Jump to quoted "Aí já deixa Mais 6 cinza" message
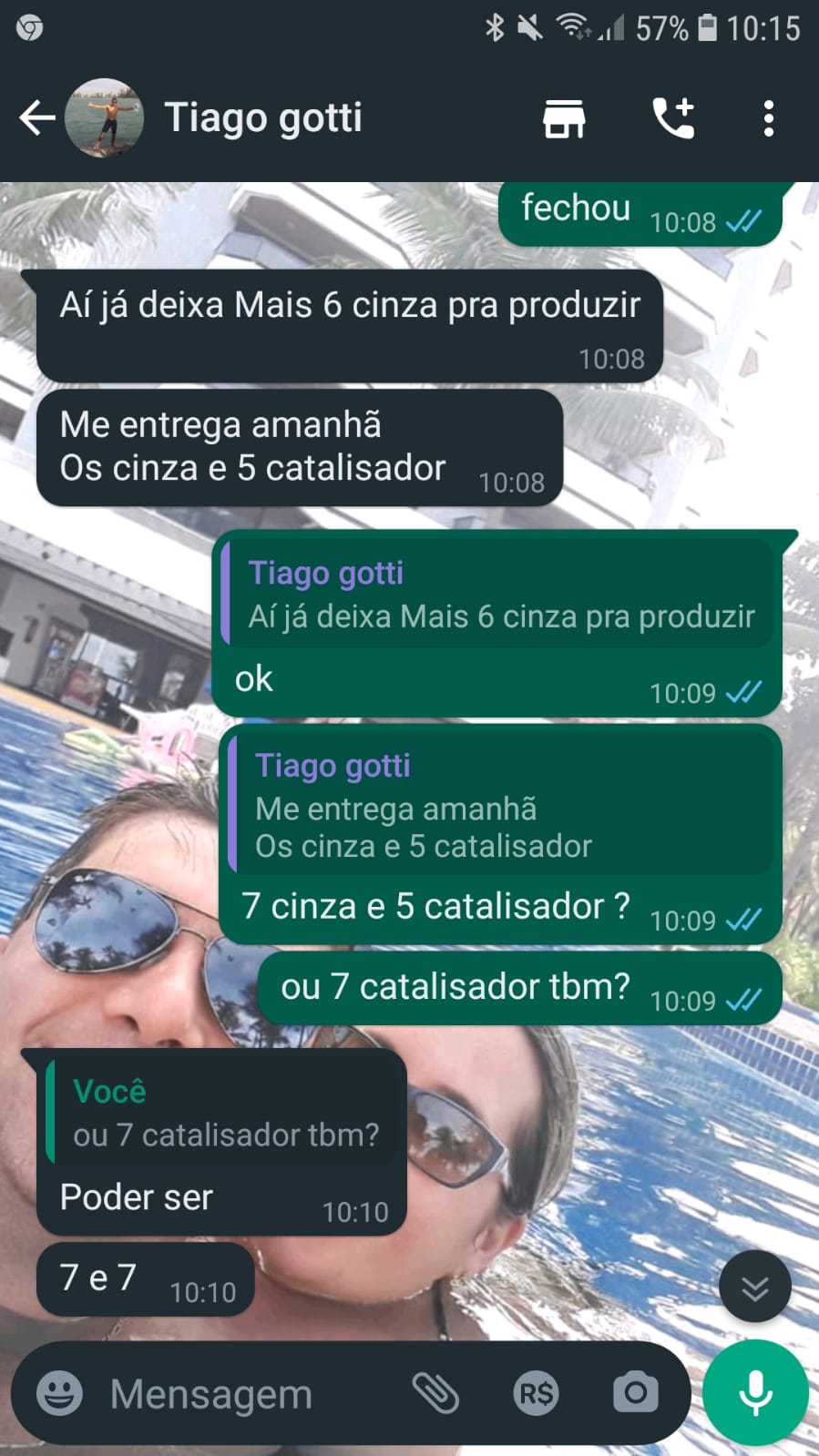The height and width of the screenshot is (1456, 819). coord(497,595)
